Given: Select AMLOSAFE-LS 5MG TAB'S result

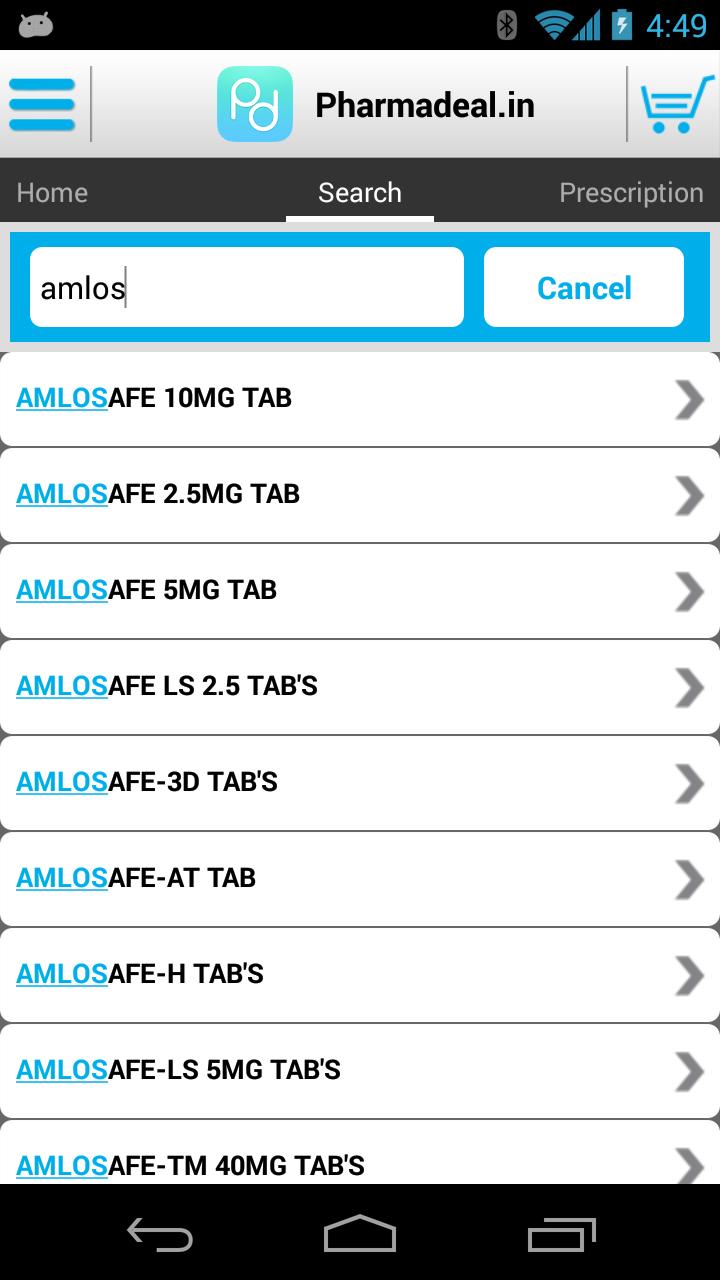Looking at the screenshot, I should point(358,1071).
